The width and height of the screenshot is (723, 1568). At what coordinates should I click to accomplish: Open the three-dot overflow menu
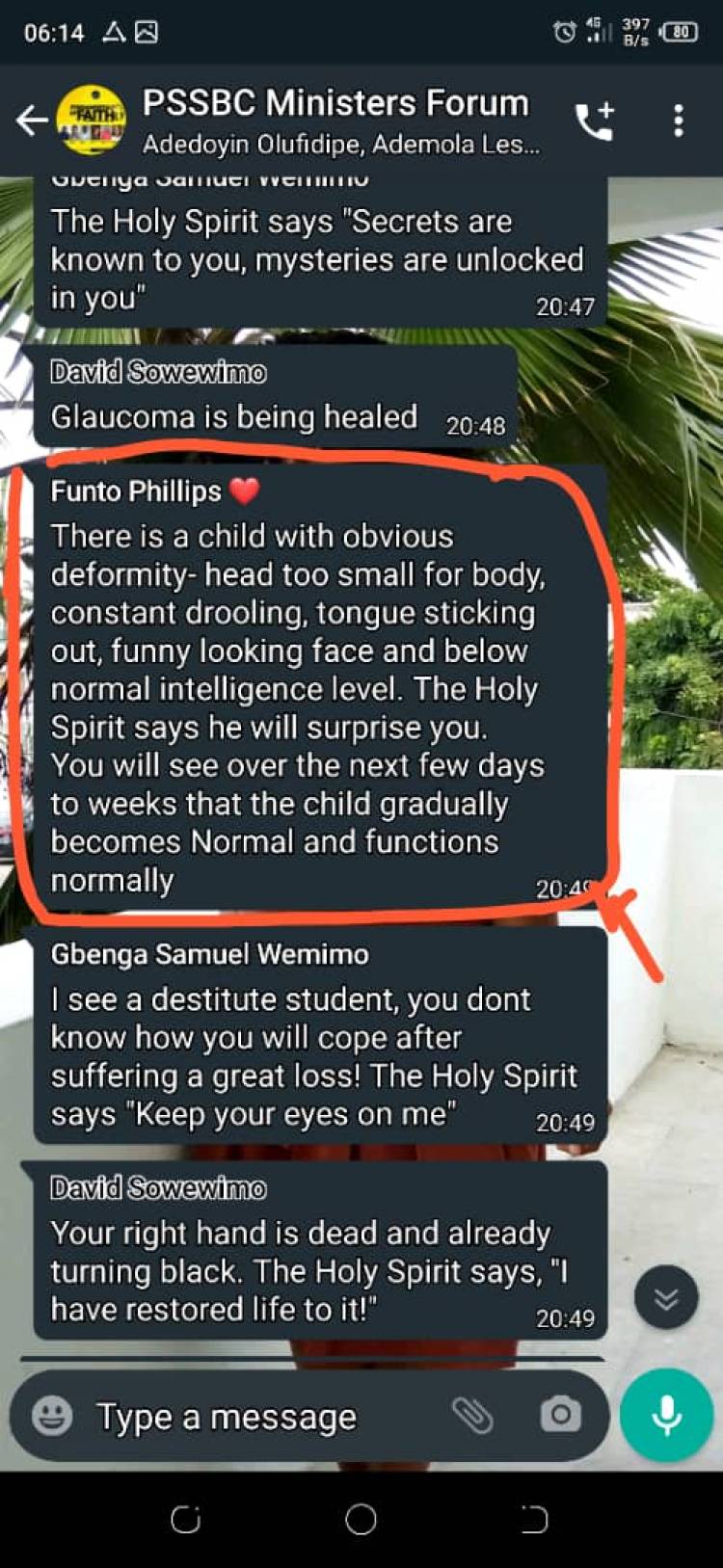(679, 120)
